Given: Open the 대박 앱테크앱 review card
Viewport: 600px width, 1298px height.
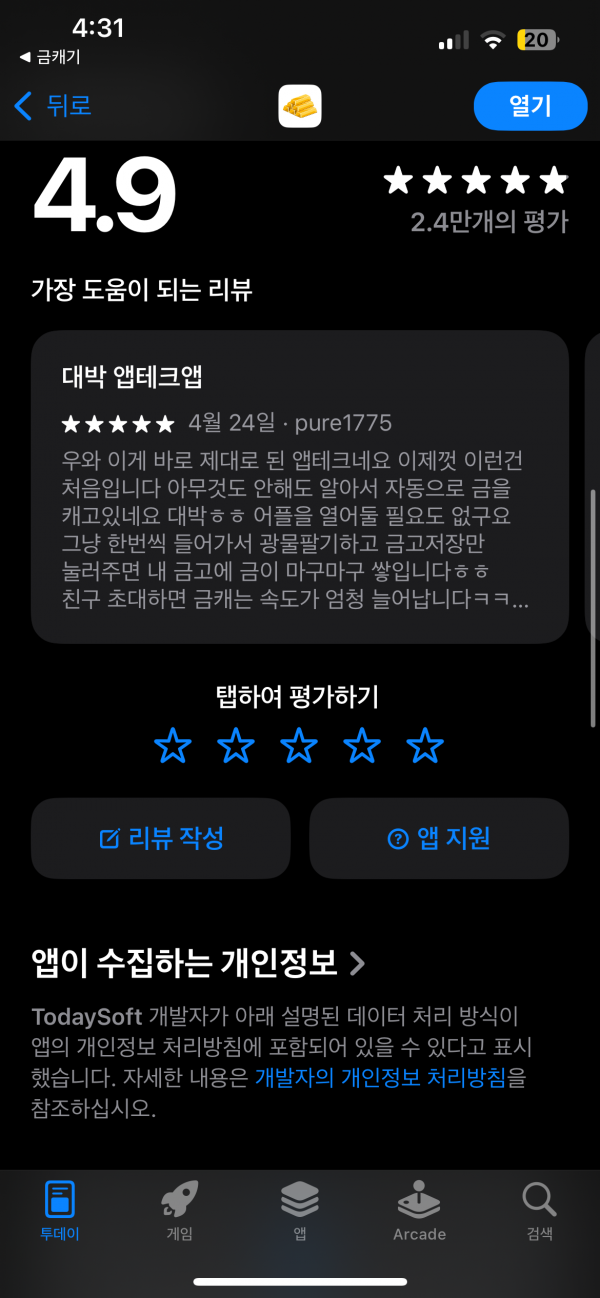Looking at the screenshot, I should click(300, 486).
